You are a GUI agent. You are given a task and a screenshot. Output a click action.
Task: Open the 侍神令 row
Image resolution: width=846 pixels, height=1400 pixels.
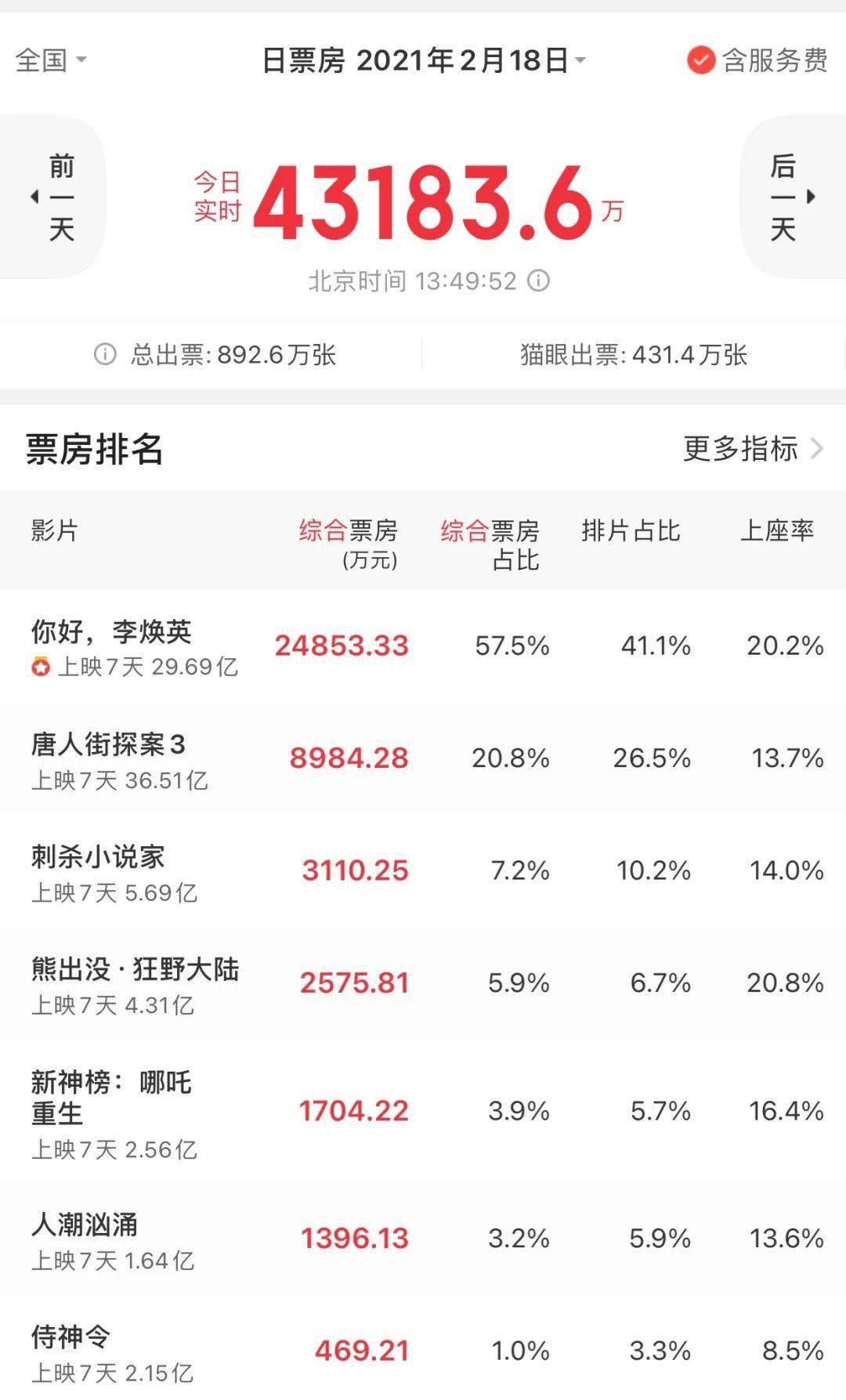point(423,1348)
